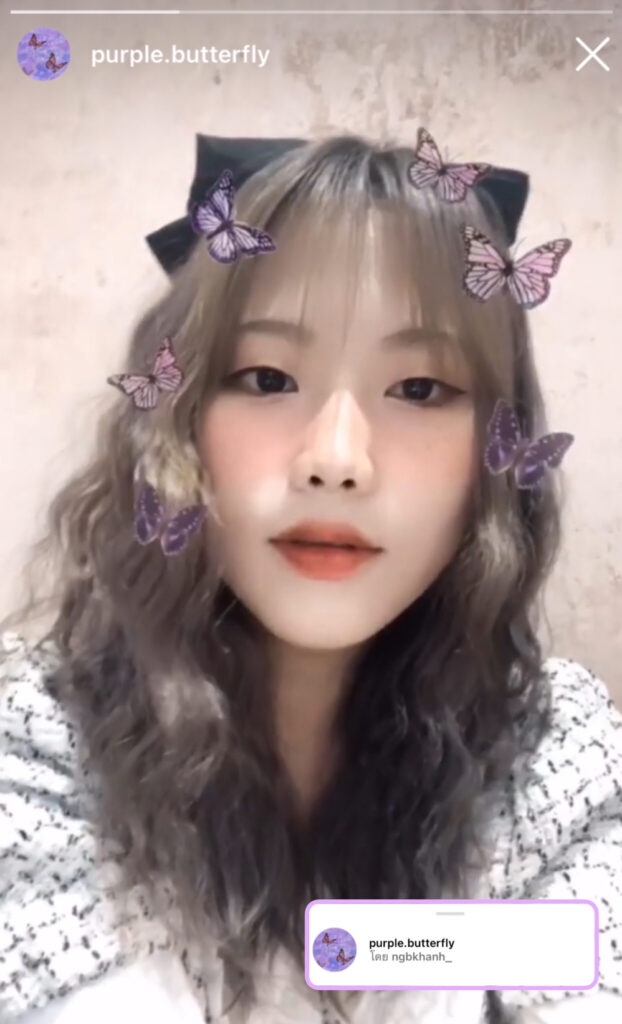Open purple.butterfly profile picture at top
The width and height of the screenshot is (622, 1024).
pyautogui.click(x=44, y=54)
